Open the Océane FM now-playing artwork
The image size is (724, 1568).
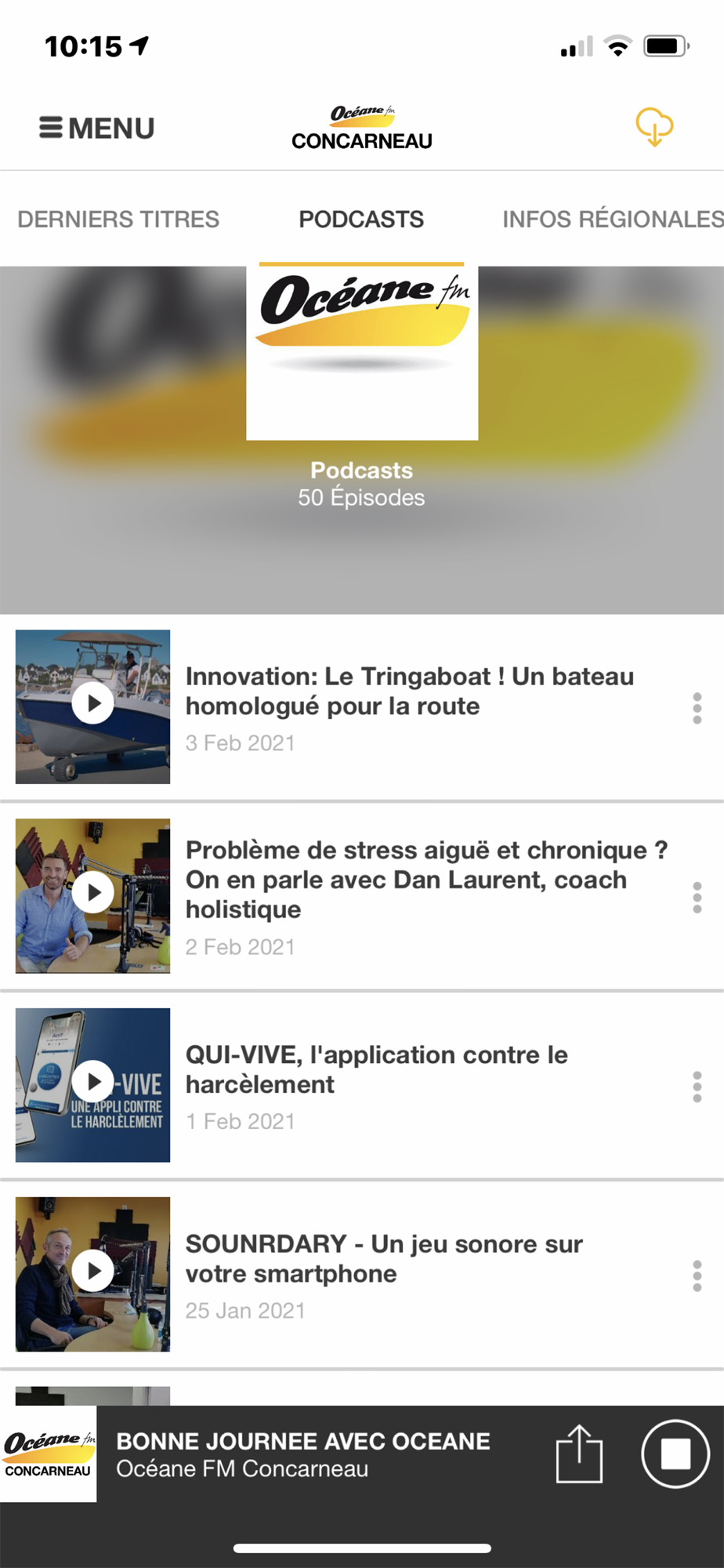click(49, 1454)
